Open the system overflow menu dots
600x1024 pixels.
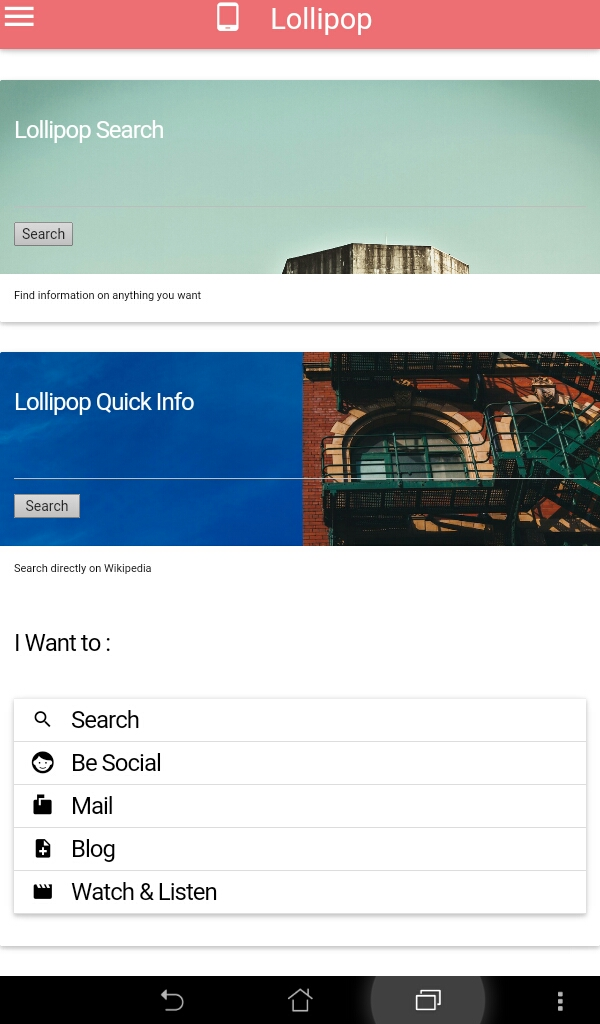click(560, 1000)
